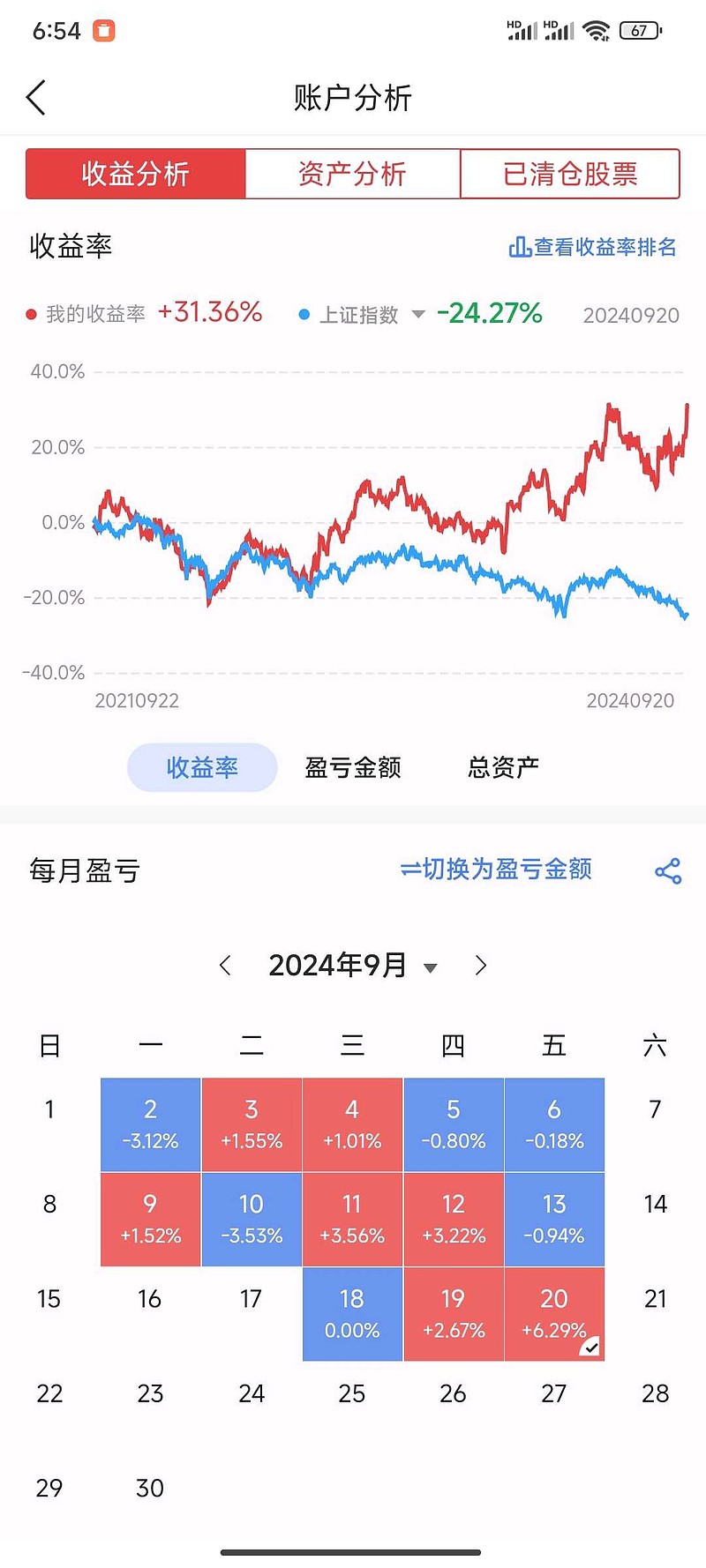Viewport: 706px width, 1568px height.
Task: Switch to the 资产分析 tab
Action: pyautogui.click(x=352, y=173)
